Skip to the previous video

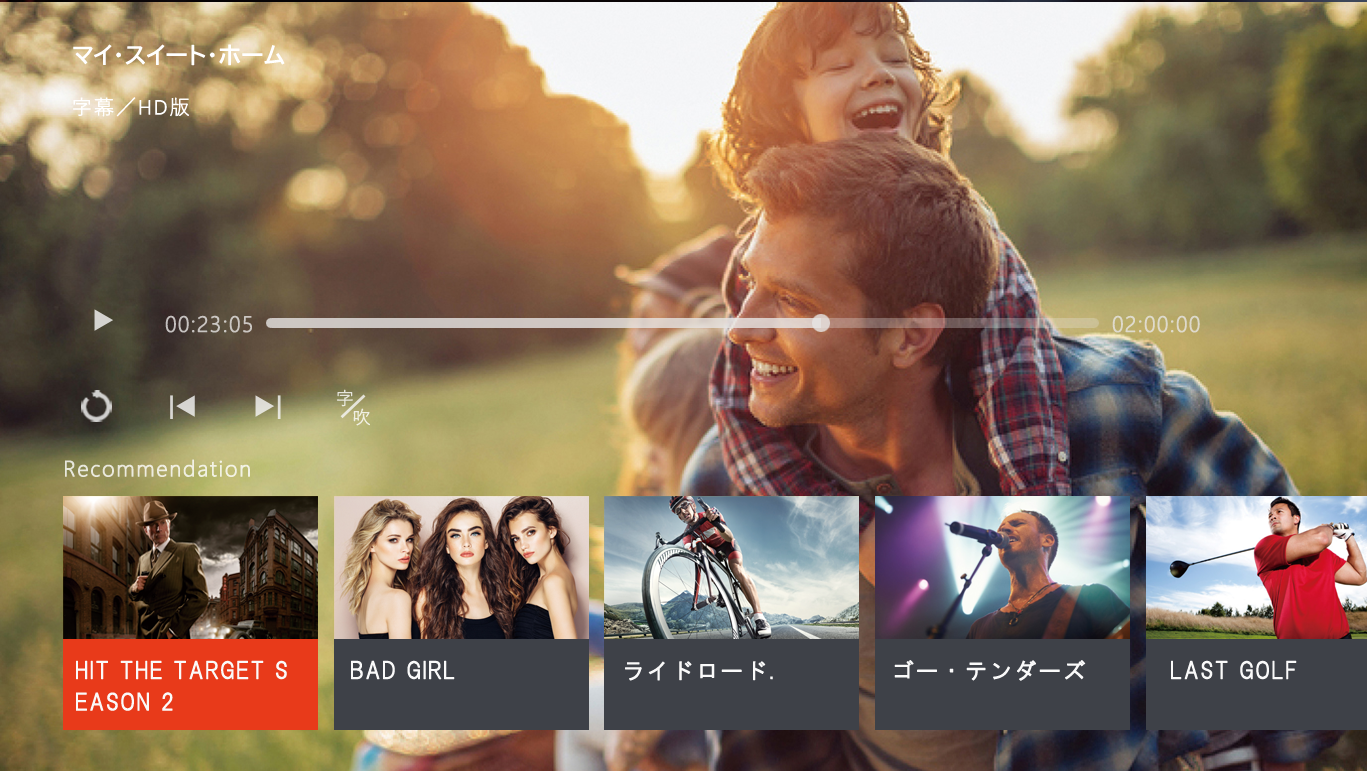tap(182, 406)
